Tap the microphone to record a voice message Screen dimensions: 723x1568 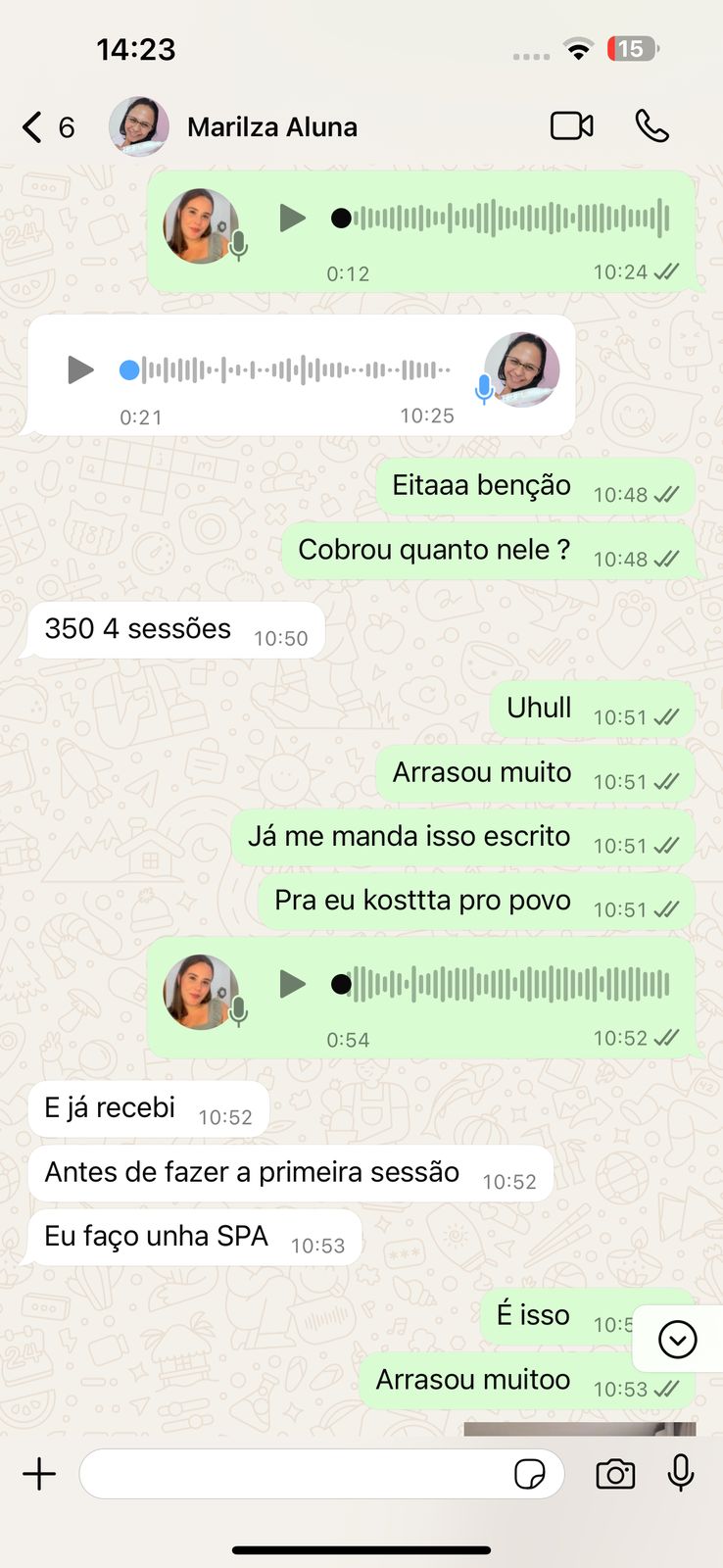coord(681,1474)
